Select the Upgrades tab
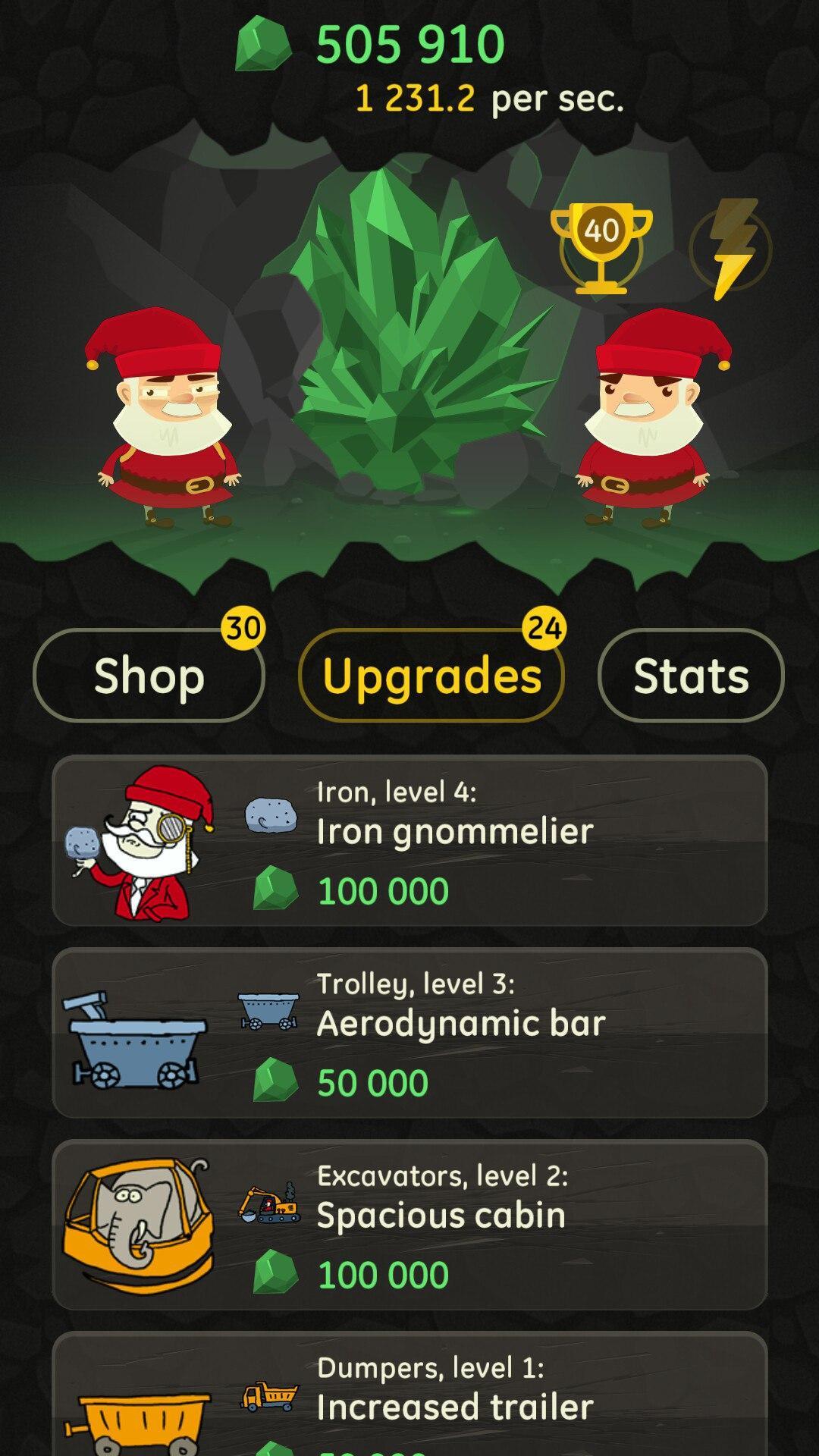 click(431, 675)
